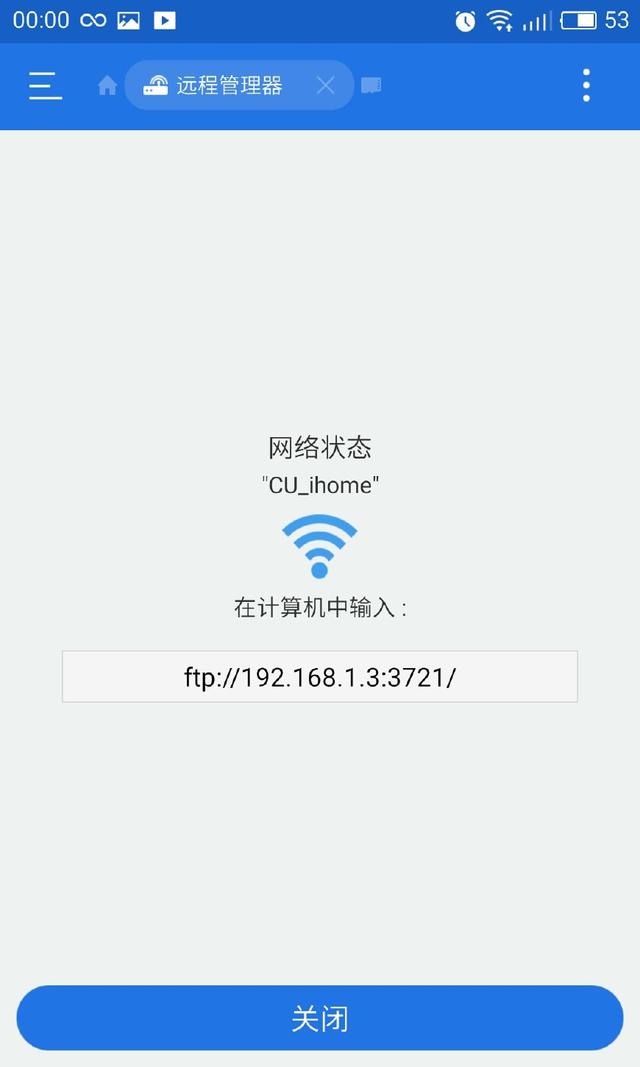Tap the ftp://192.168.1.3:3721/ address box
This screenshot has height=1067, width=640.
click(320, 676)
